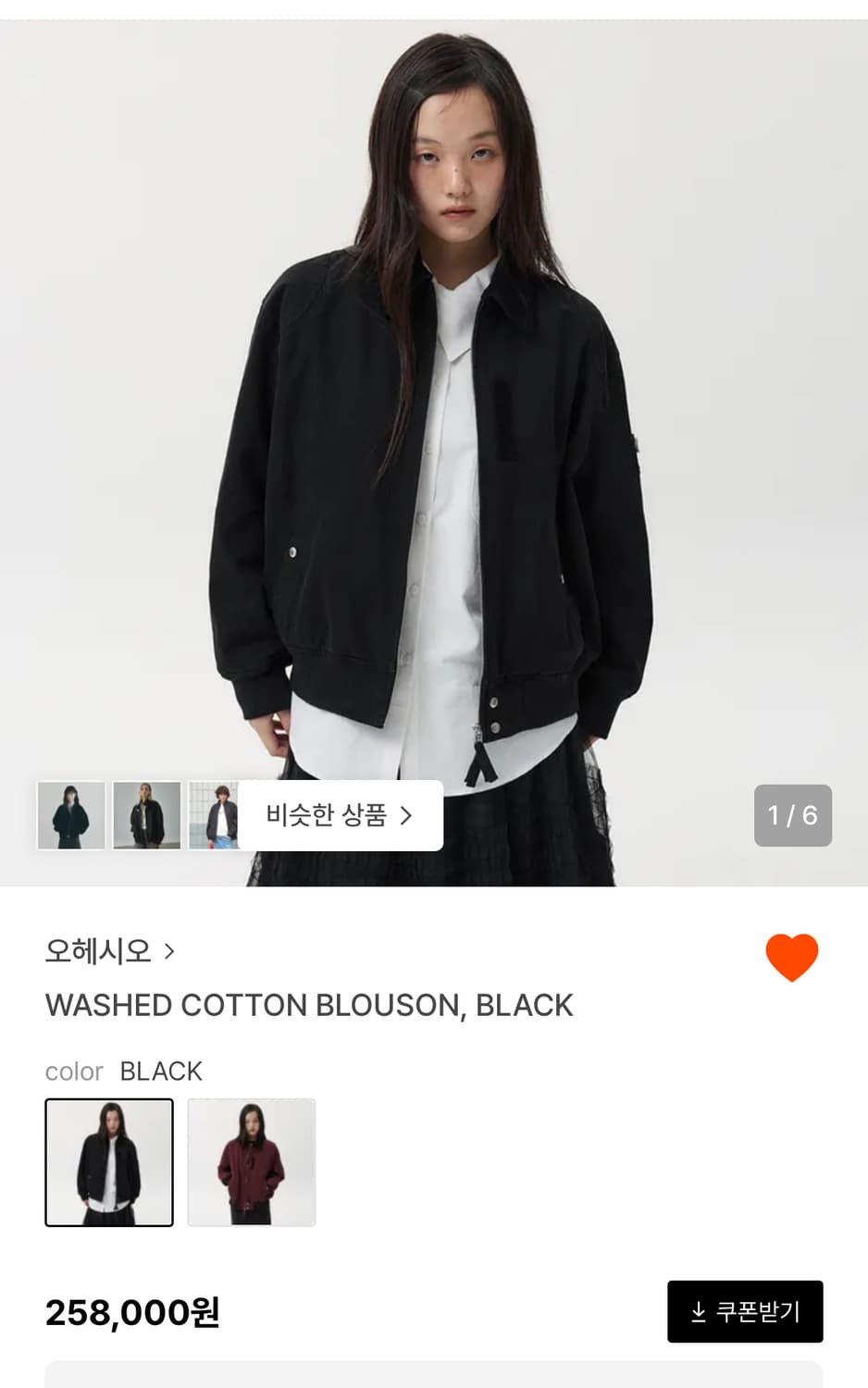The image size is (868, 1388).
Task: Open 비슷한 상품 to browse similar items
Action: [338, 814]
